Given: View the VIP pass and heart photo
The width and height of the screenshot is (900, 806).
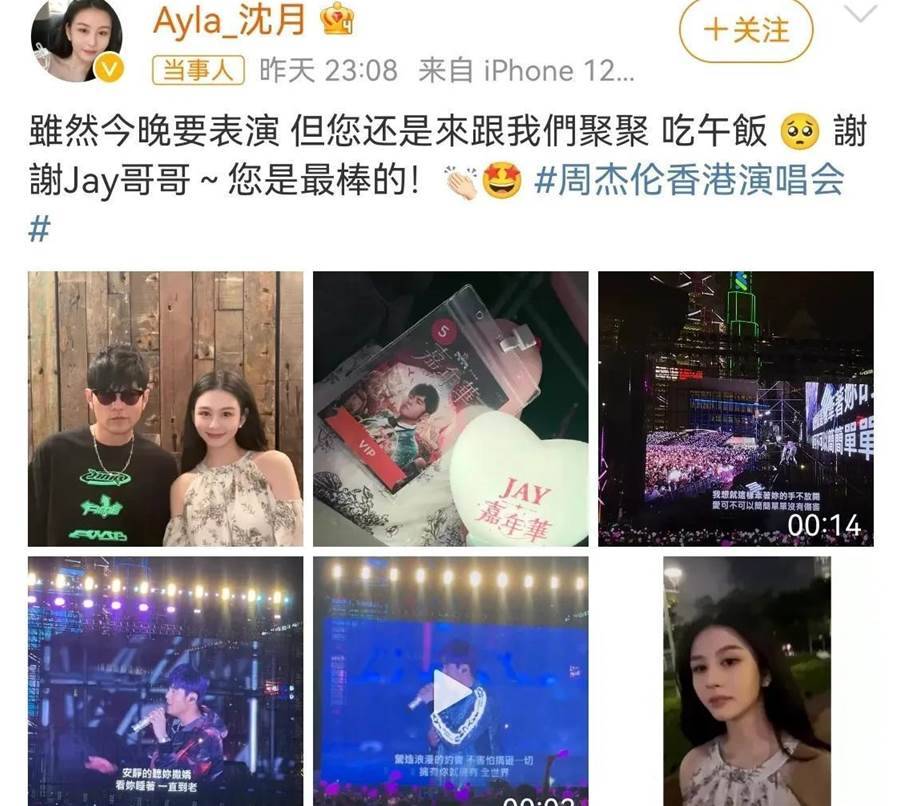Looking at the screenshot, I should [451, 408].
